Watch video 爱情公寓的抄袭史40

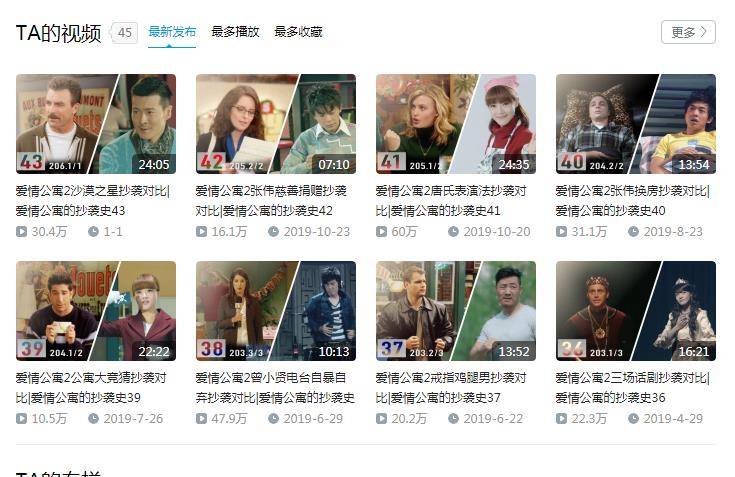[636, 124]
